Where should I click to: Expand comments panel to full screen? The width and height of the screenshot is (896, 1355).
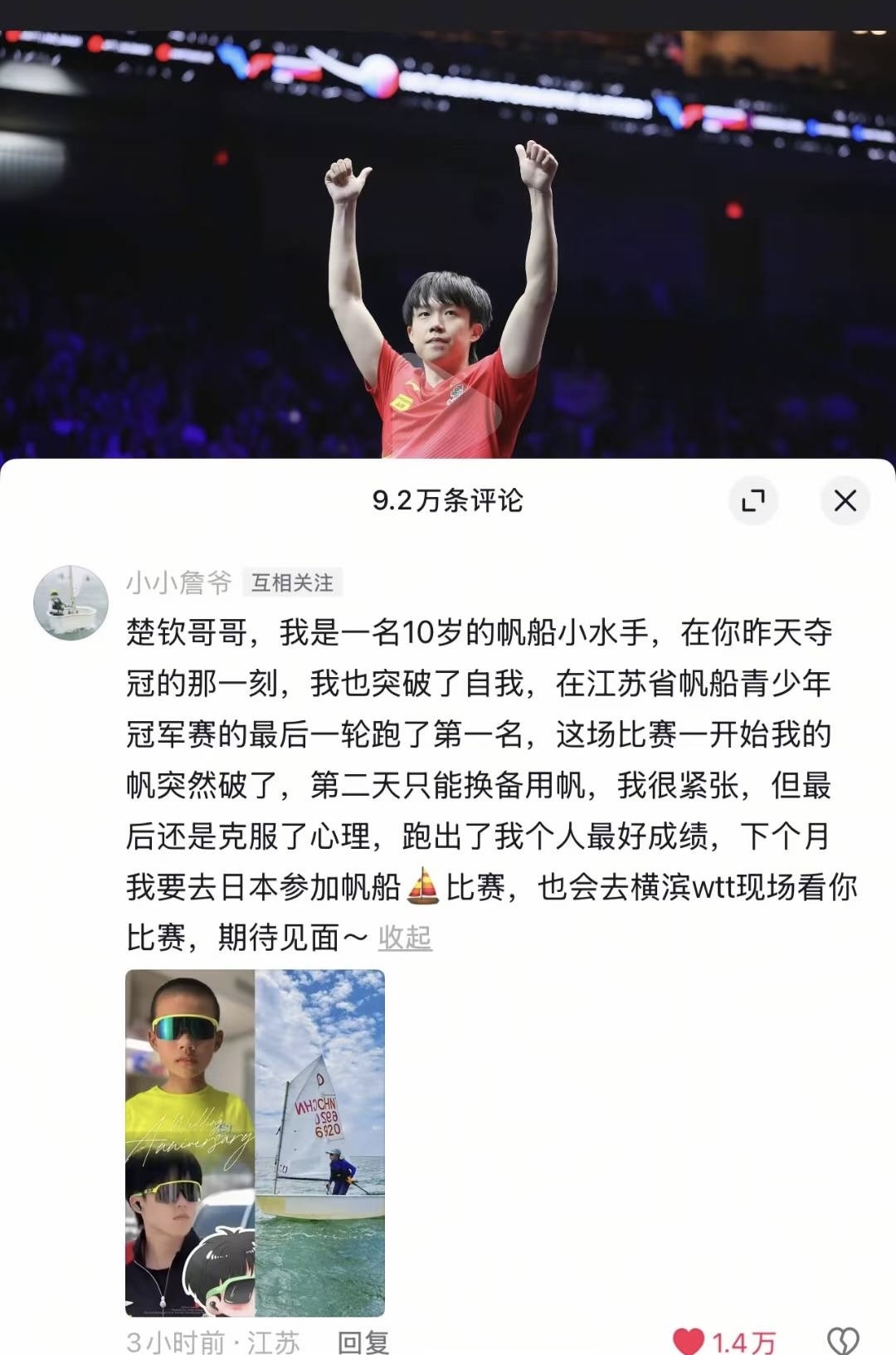click(752, 500)
